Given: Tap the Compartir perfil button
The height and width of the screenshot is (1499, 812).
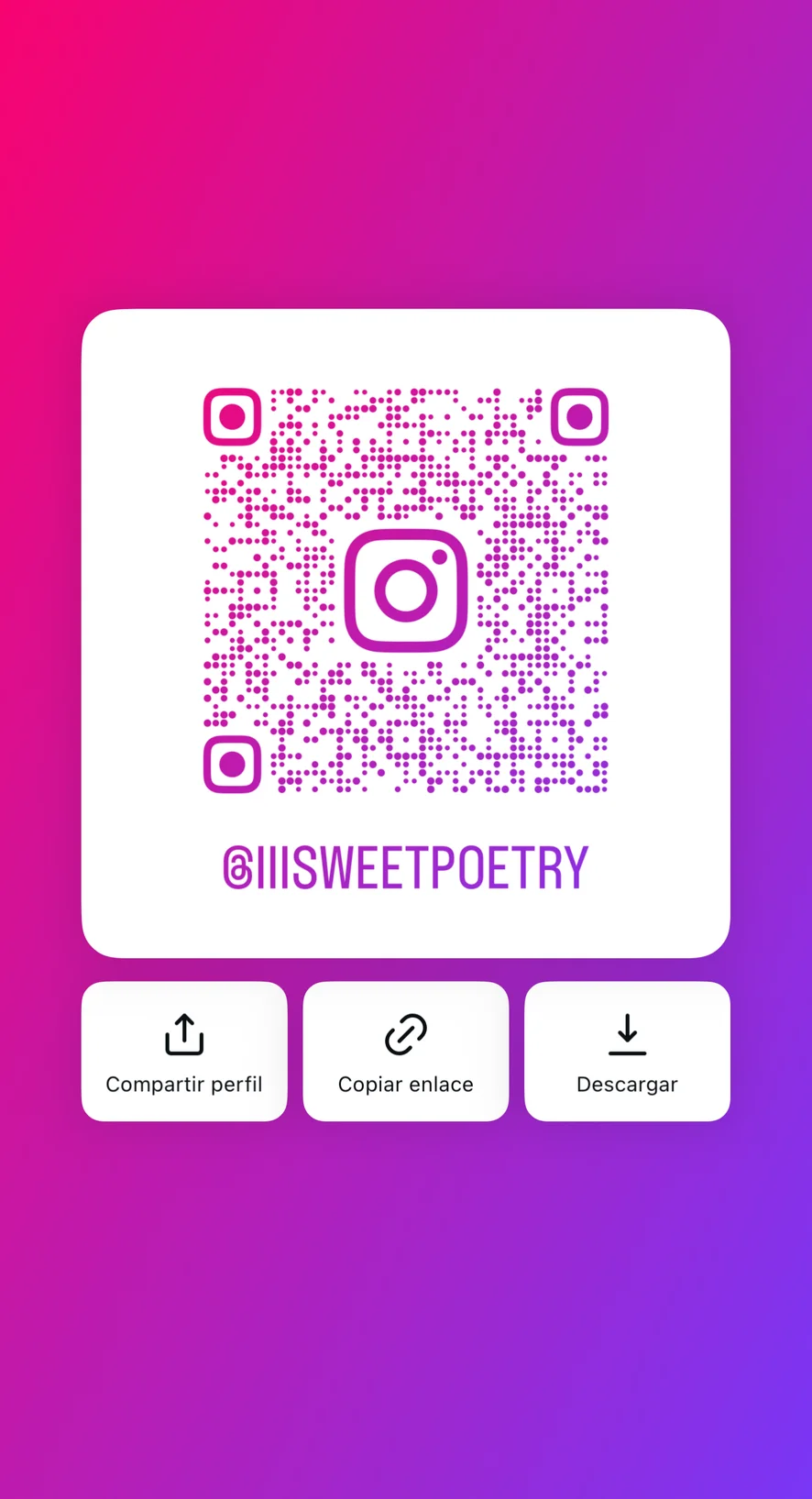Looking at the screenshot, I should (184, 1052).
